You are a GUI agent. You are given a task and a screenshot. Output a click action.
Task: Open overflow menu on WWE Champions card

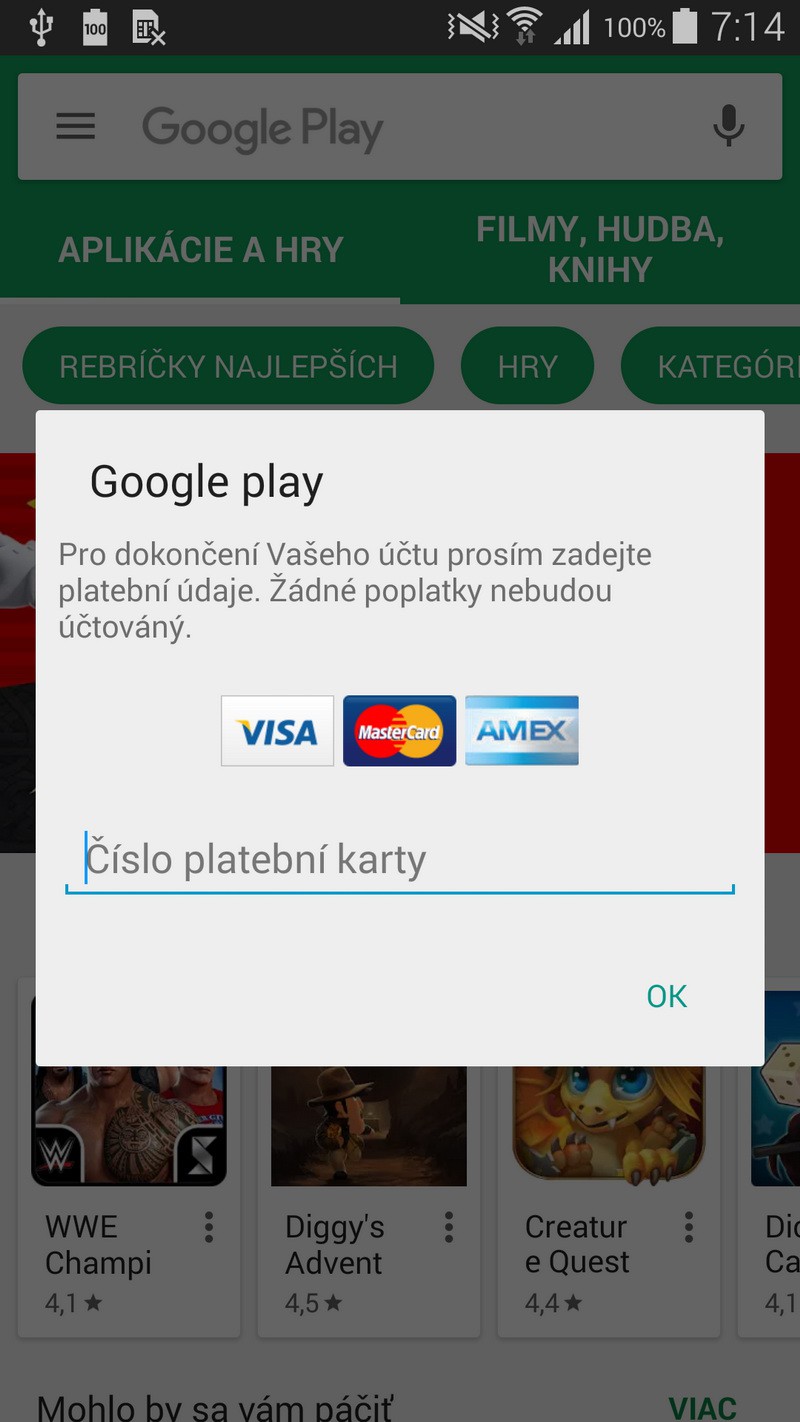pos(209,1227)
